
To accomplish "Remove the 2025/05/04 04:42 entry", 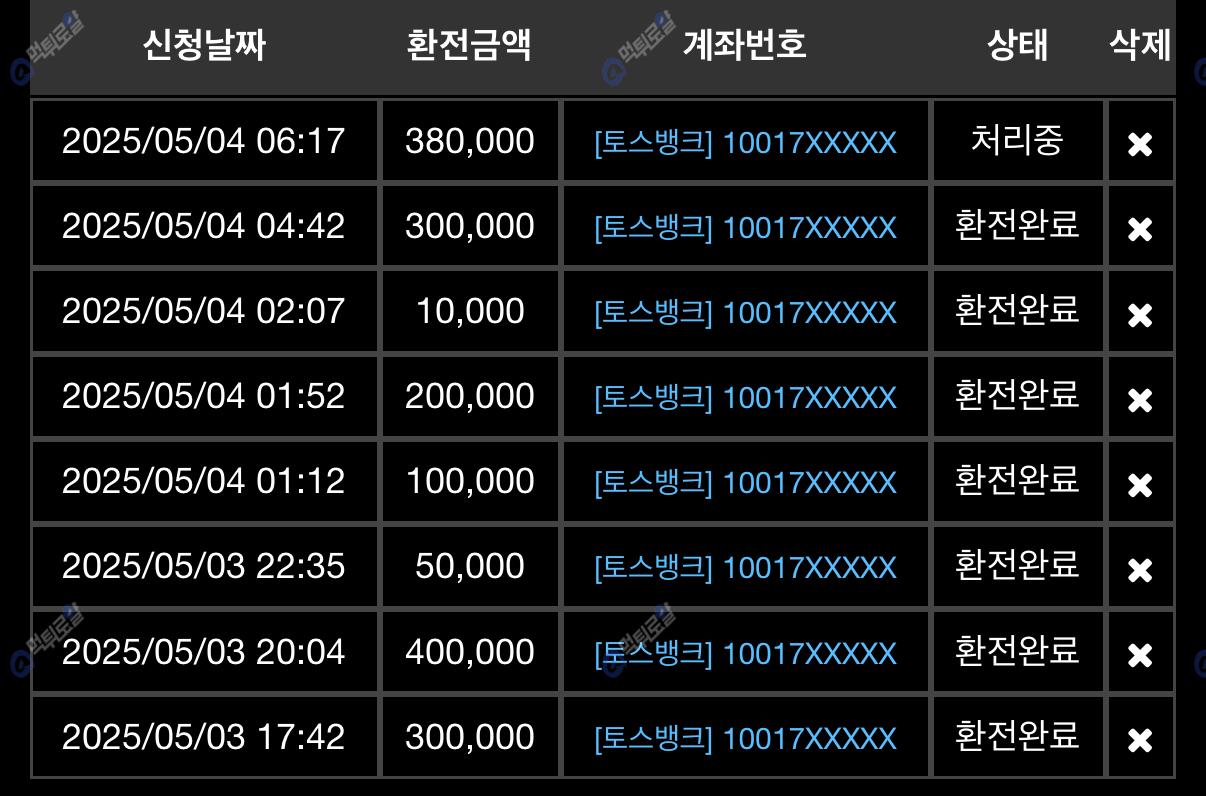I will click(x=1140, y=230).
